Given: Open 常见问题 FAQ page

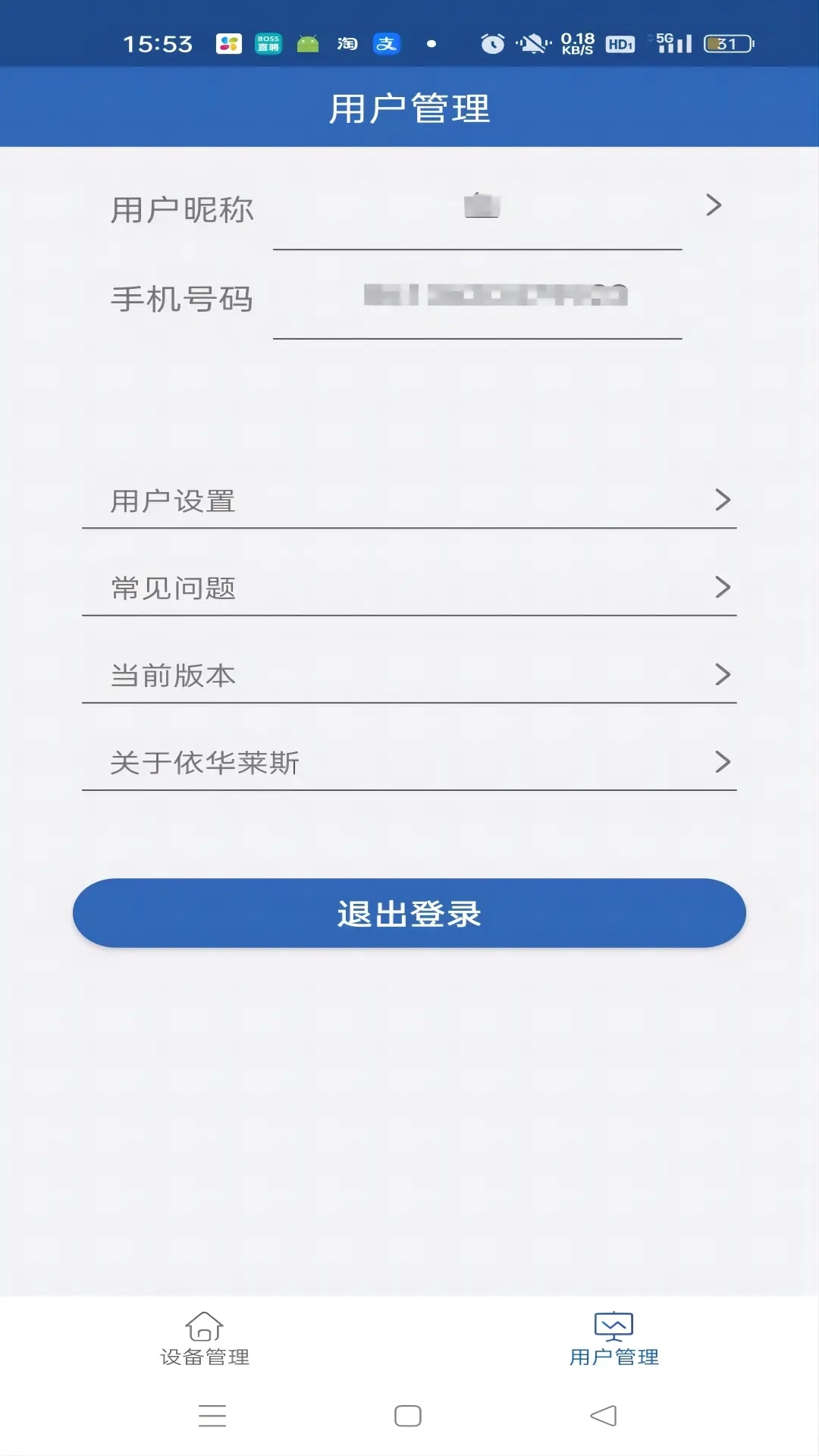Looking at the screenshot, I should (x=409, y=588).
